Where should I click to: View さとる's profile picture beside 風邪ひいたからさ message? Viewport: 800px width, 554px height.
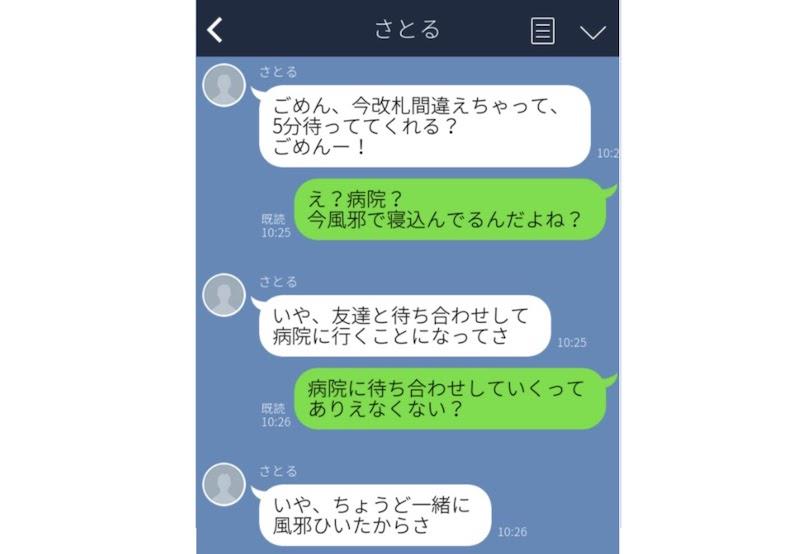click(224, 484)
